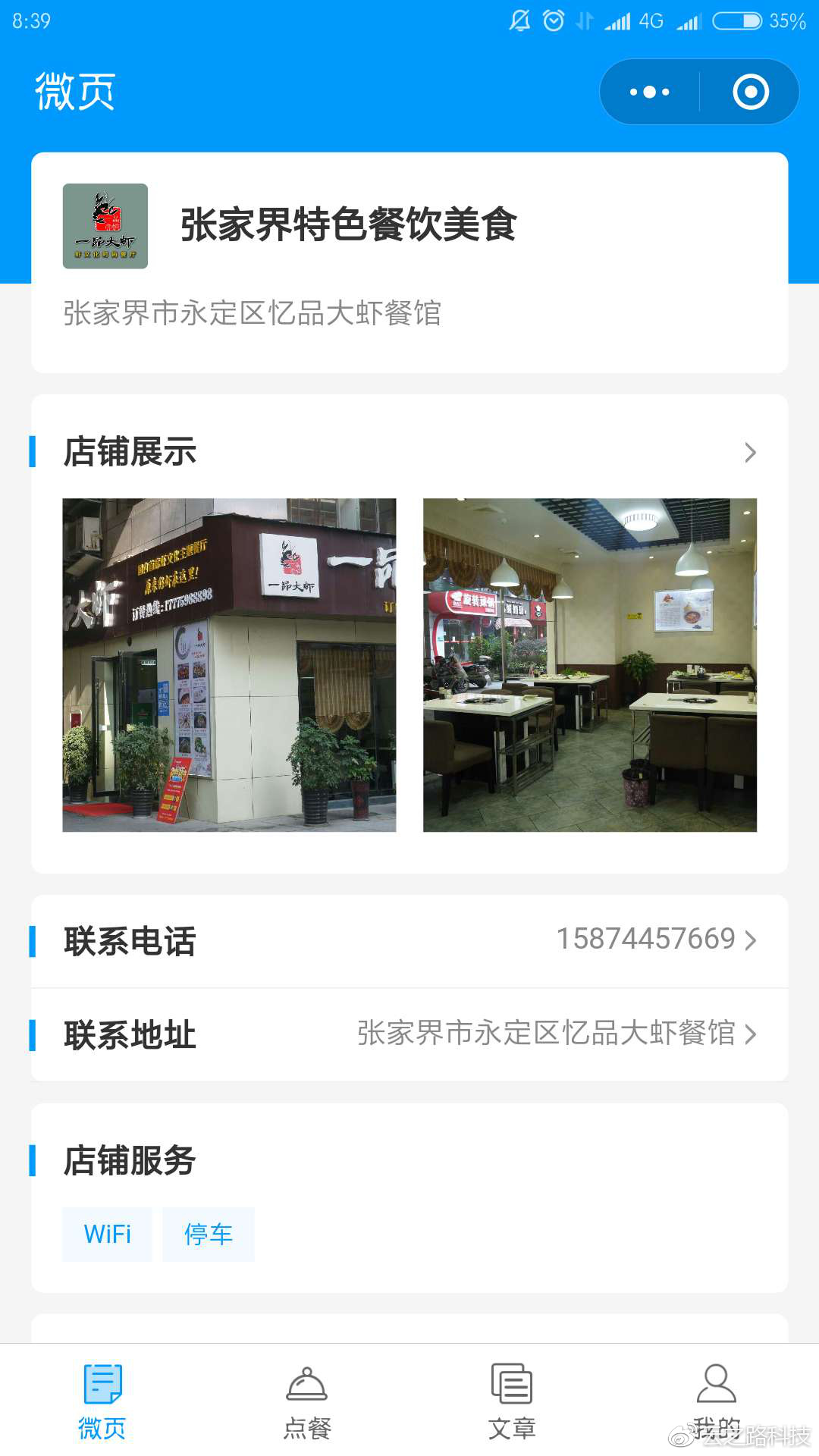The image size is (819, 1456).
Task: Select the 停车 parking service chip
Action: [208, 1235]
